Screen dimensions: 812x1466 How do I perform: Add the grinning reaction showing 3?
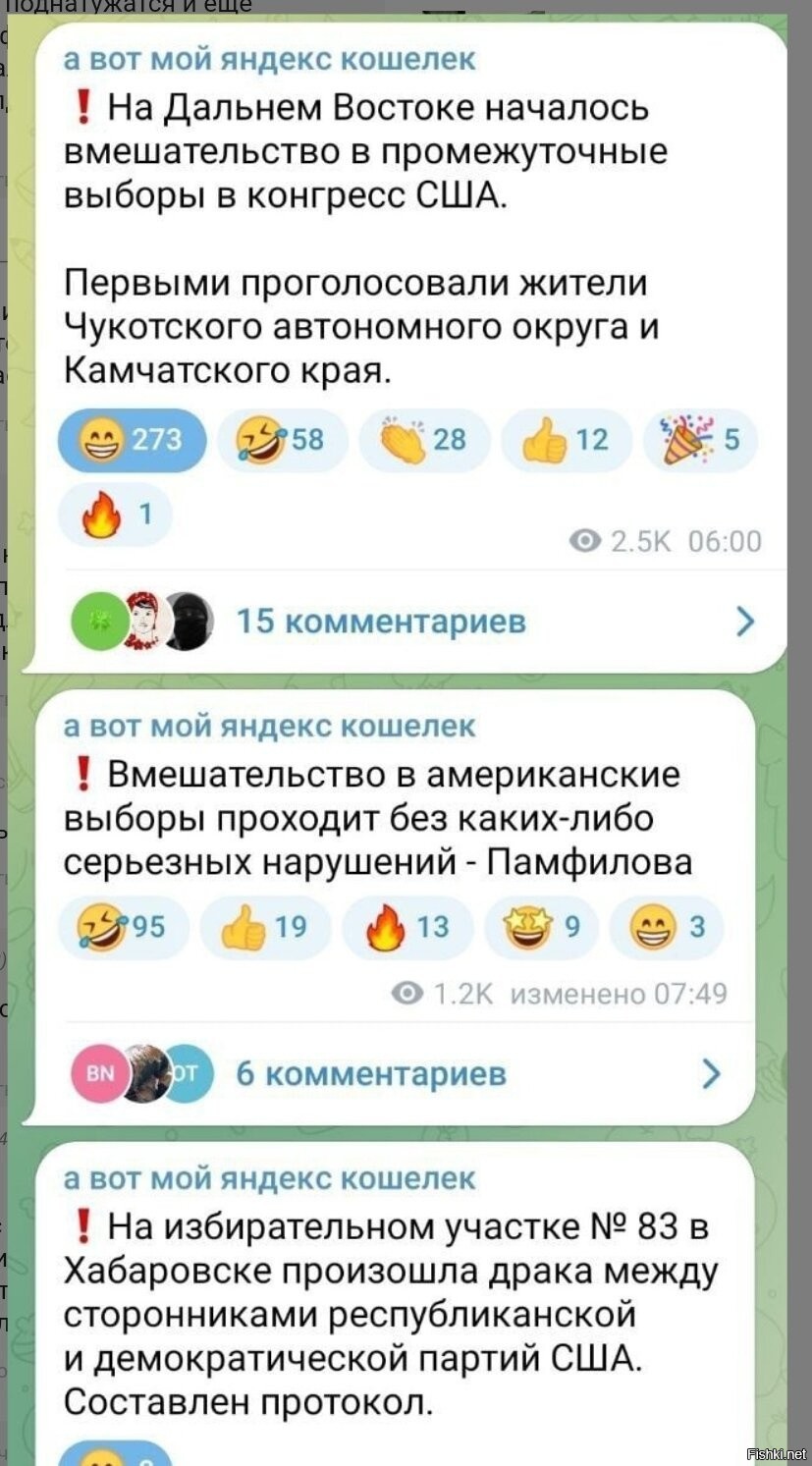668,926
